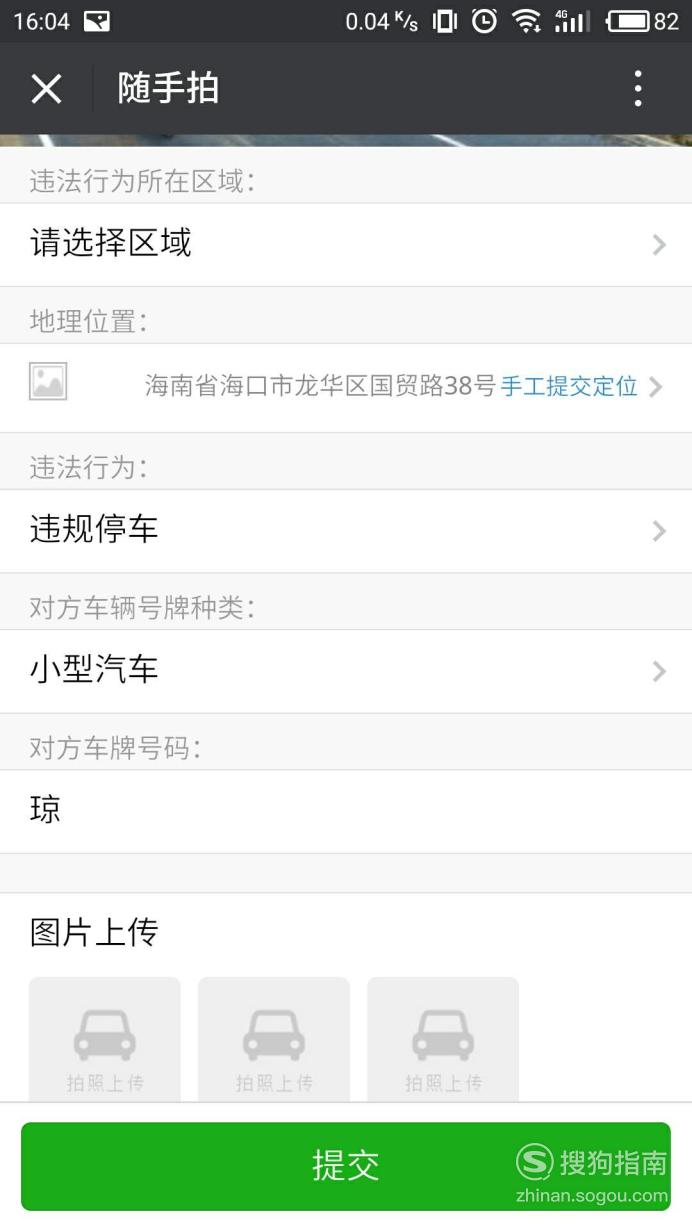
Task: Open the 请选择区域 area picker
Action: click(x=346, y=244)
